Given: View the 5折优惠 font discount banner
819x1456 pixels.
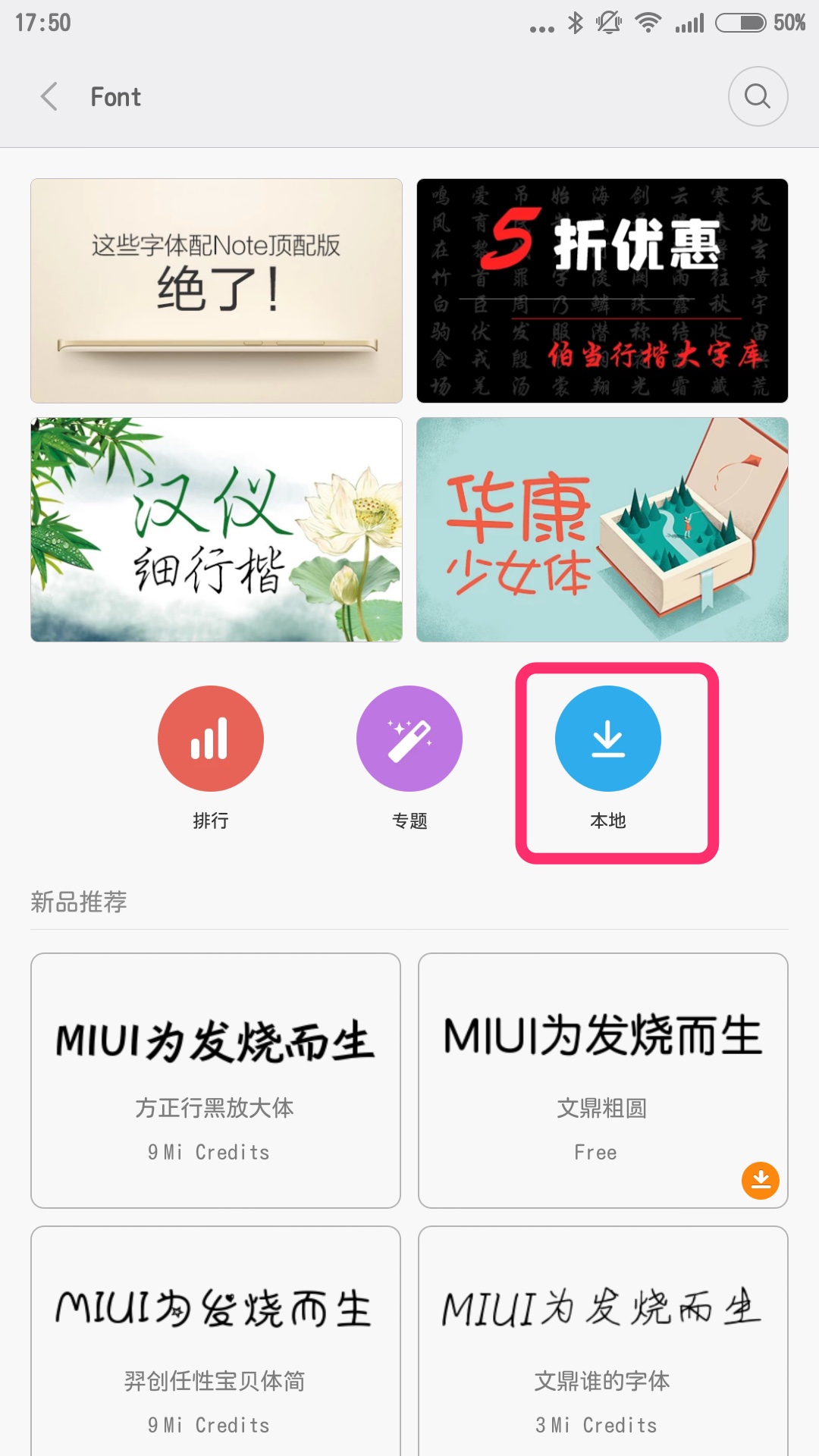Looking at the screenshot, I should (602, 290).
